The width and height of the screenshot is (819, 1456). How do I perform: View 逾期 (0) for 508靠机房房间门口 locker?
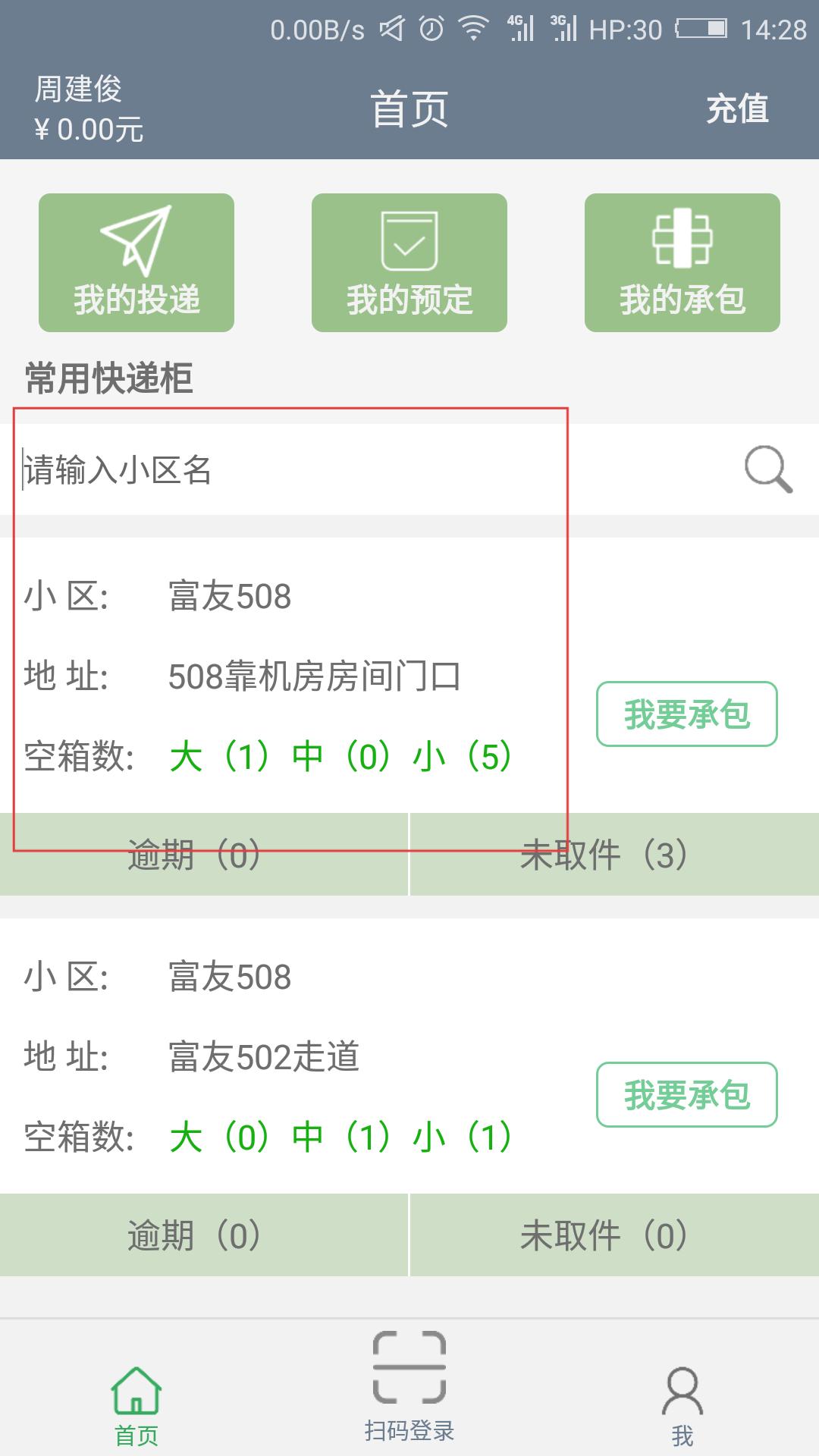[203, 855]
